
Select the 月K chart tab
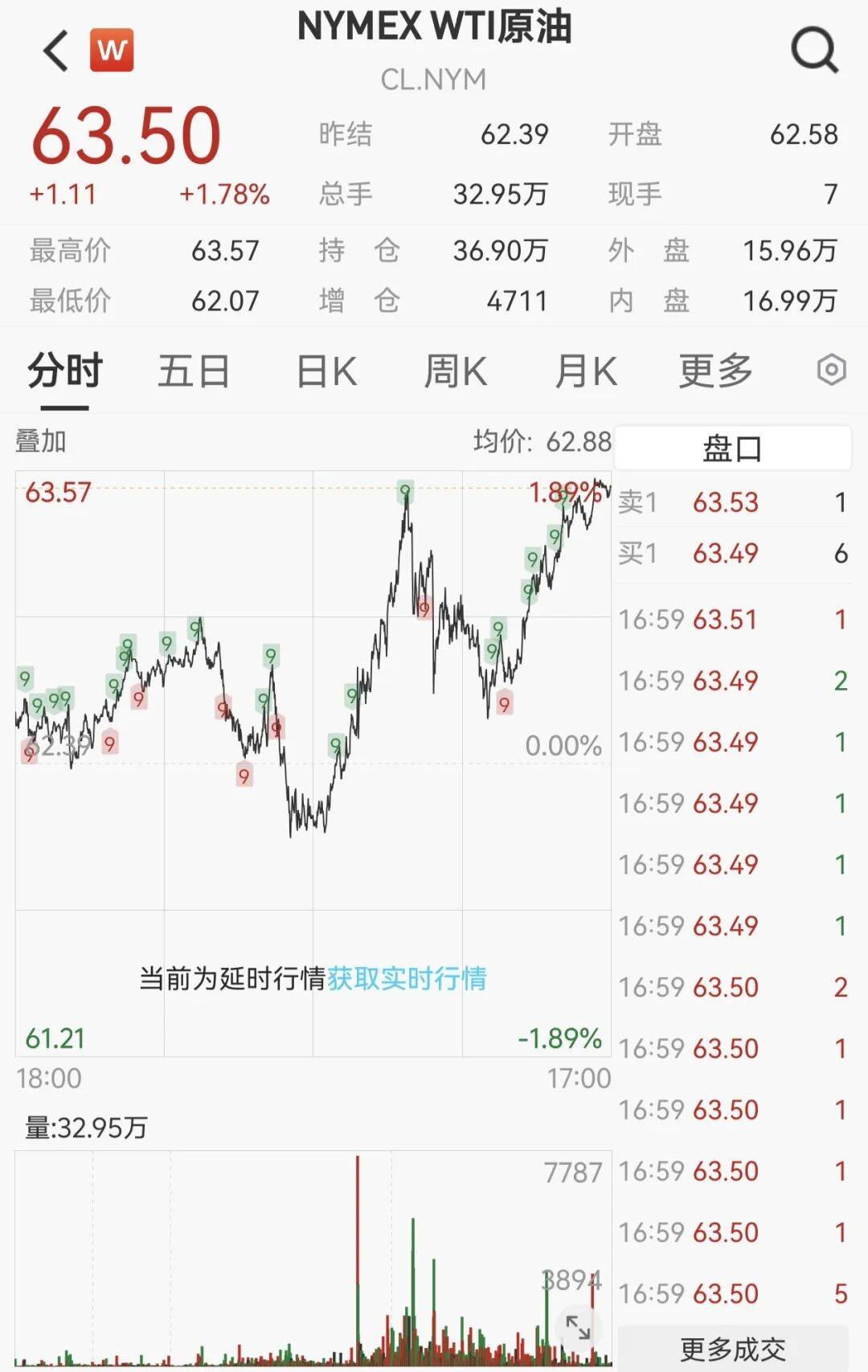tap(586, 372)
